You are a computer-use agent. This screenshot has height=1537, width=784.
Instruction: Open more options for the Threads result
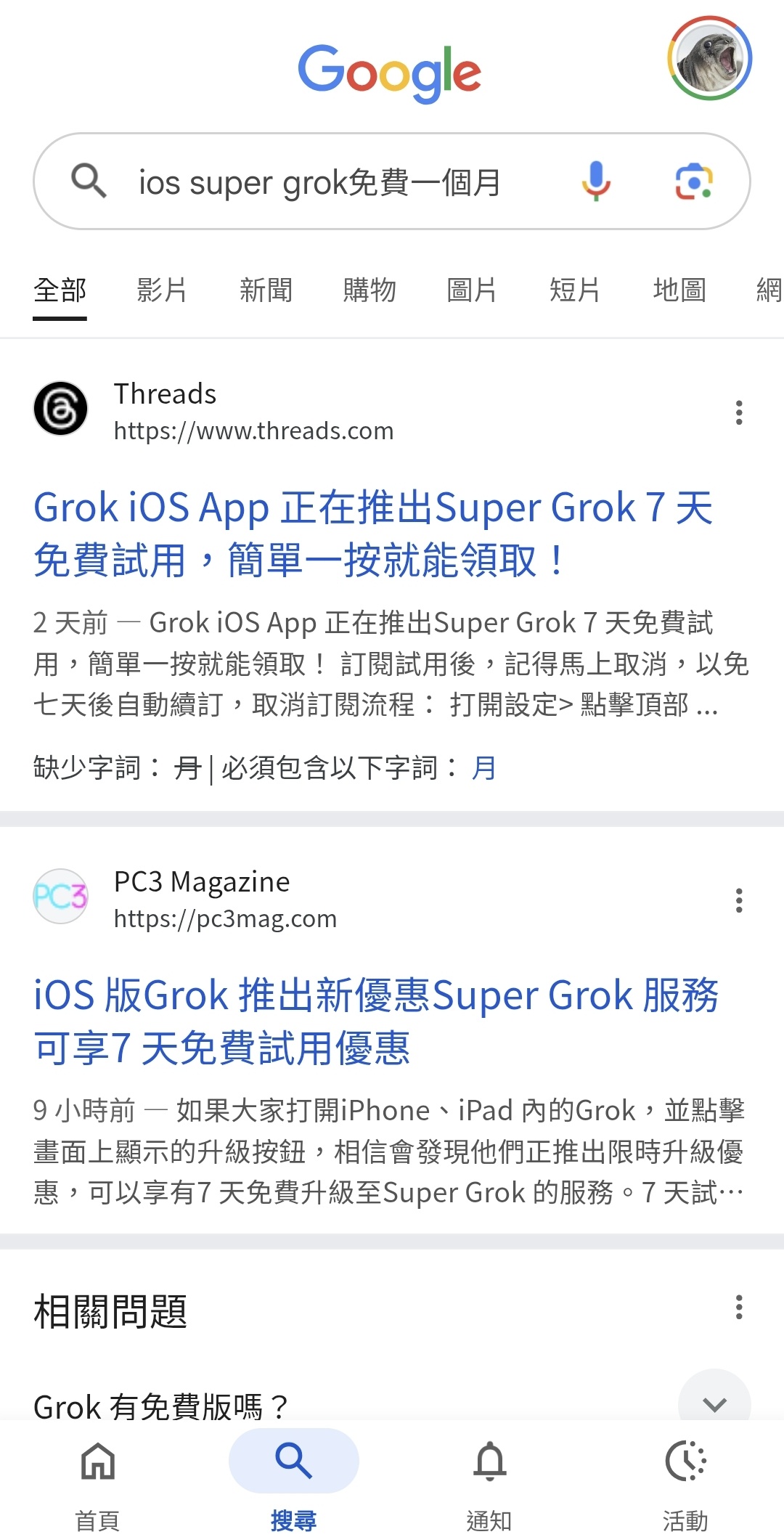[739, 412]
